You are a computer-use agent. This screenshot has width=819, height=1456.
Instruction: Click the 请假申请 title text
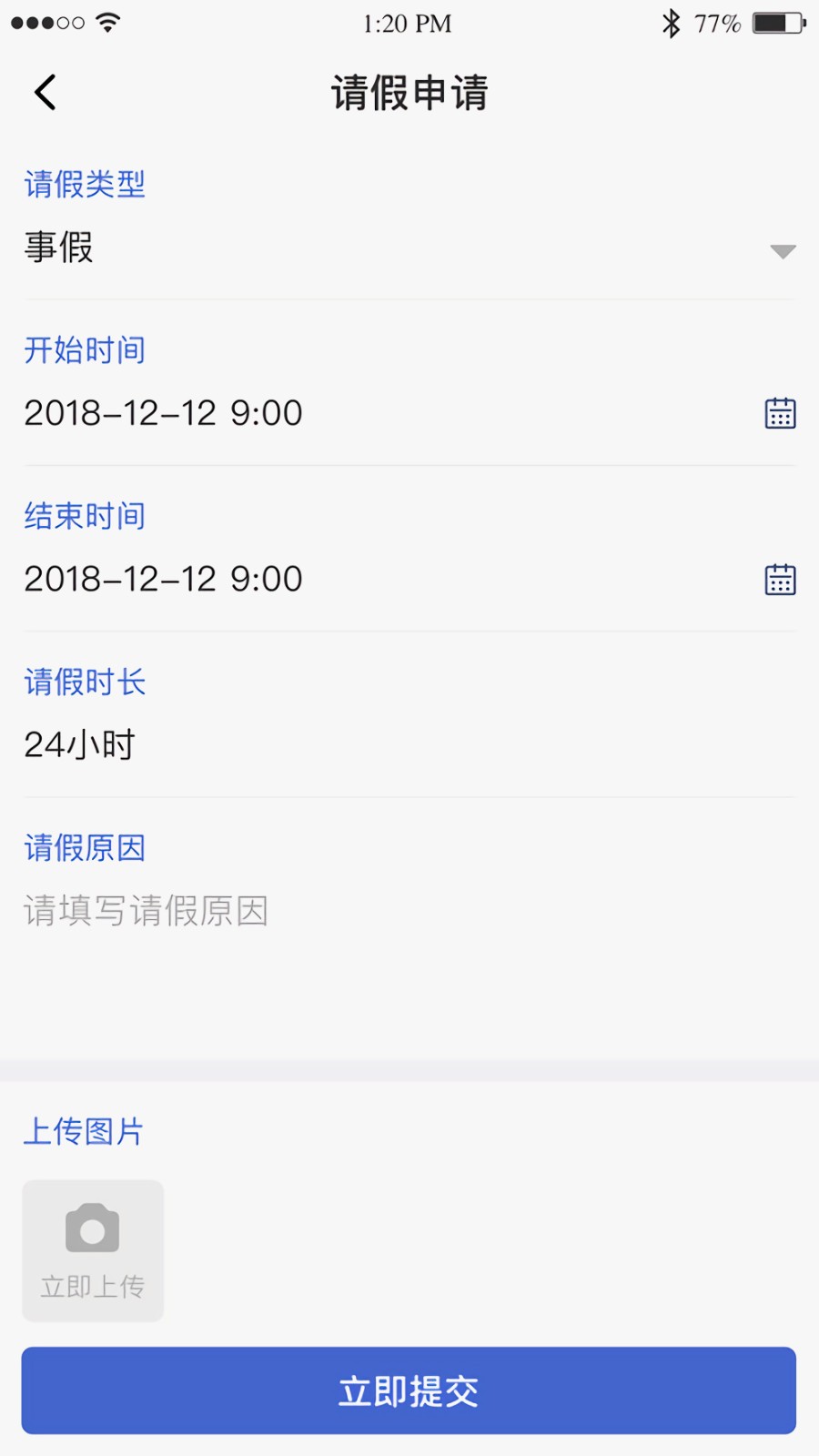(409, 93)
